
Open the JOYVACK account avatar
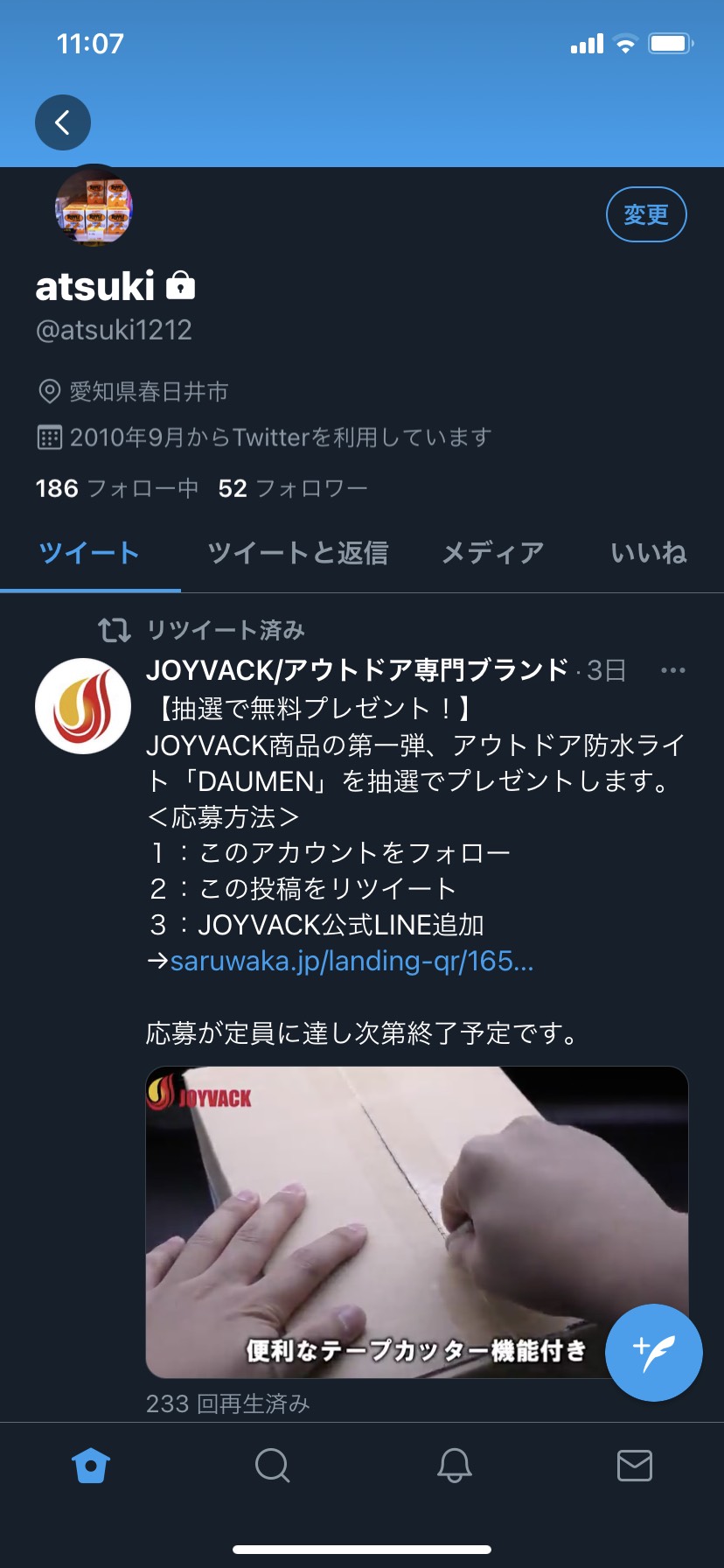[83, 706]
